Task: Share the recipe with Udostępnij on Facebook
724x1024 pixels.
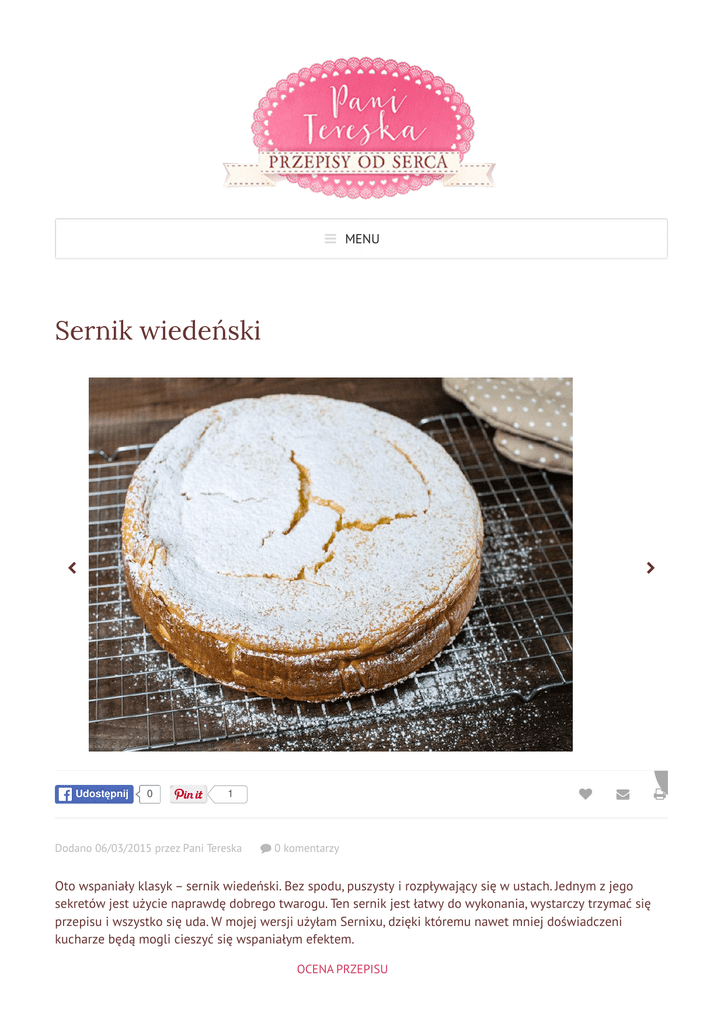Action: [94, 794]
